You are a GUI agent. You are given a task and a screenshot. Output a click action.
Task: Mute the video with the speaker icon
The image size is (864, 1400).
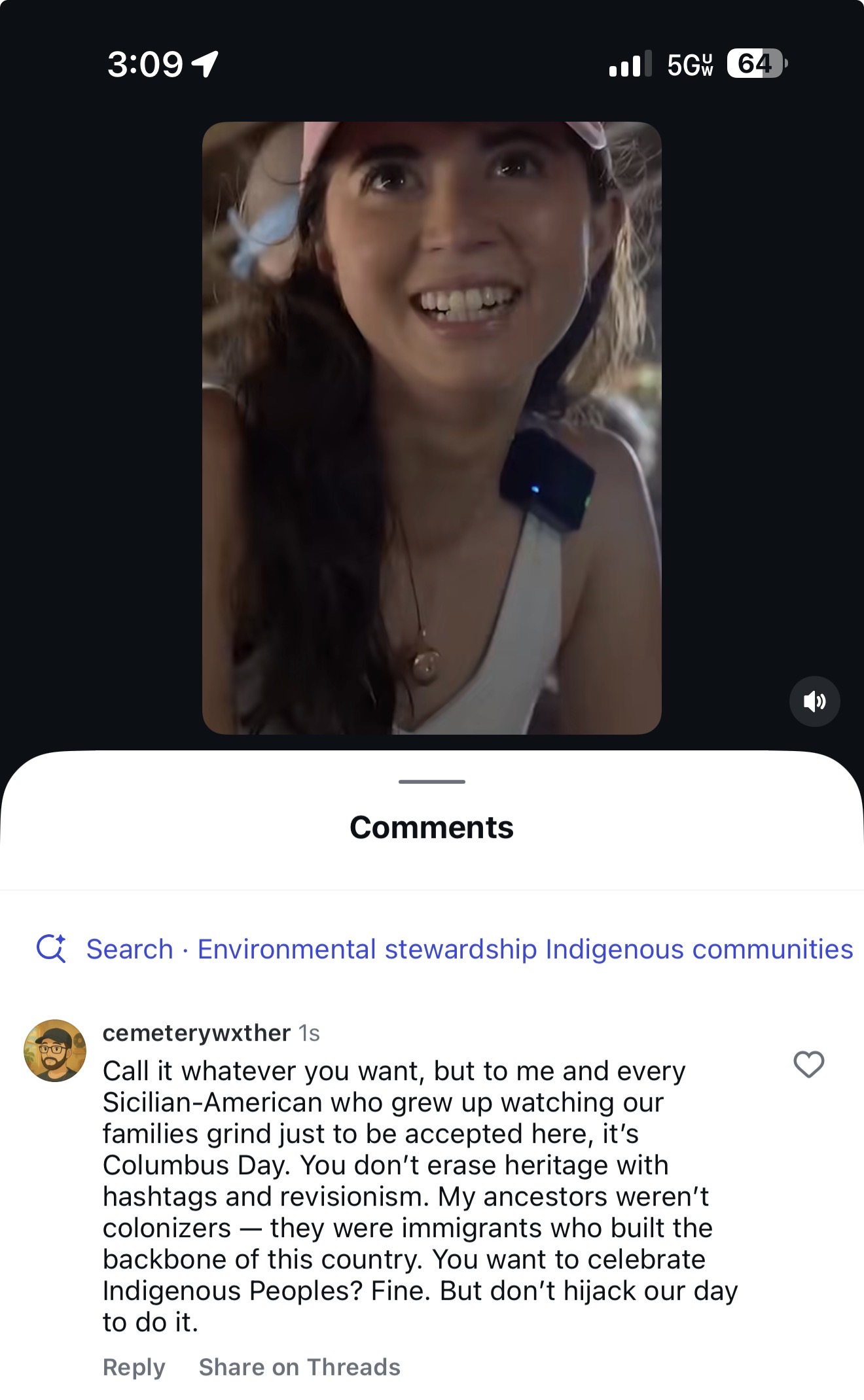814,701
